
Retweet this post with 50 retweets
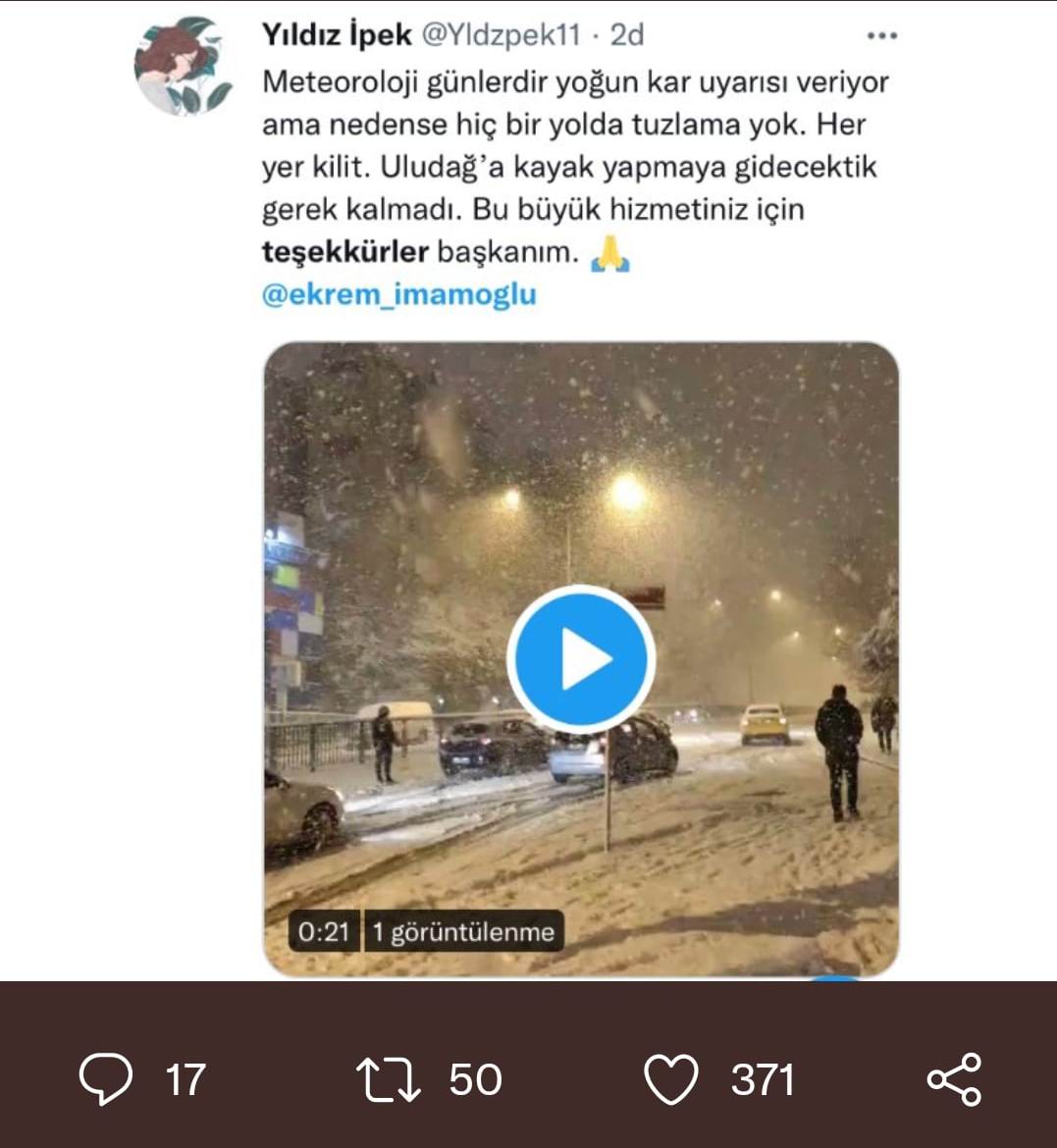coord(389,1079)
